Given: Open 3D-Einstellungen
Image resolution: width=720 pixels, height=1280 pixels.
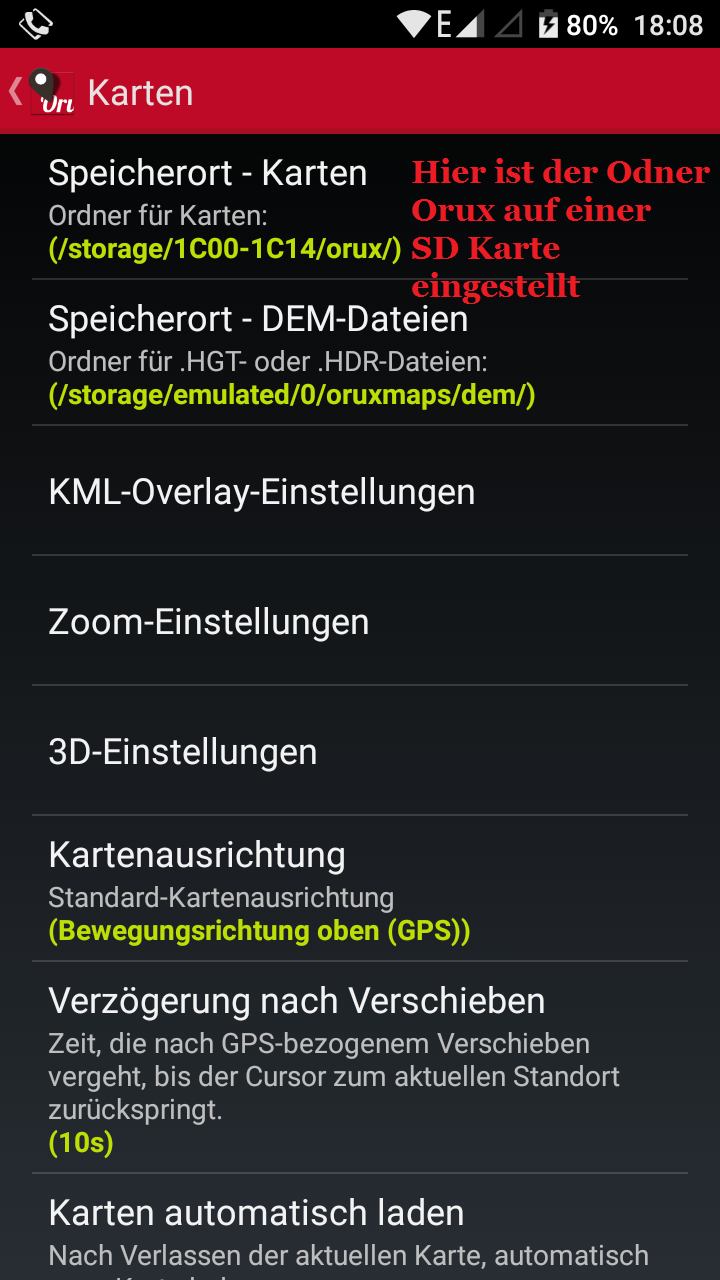Looking at the screenshot, I should tap(183, 752).
